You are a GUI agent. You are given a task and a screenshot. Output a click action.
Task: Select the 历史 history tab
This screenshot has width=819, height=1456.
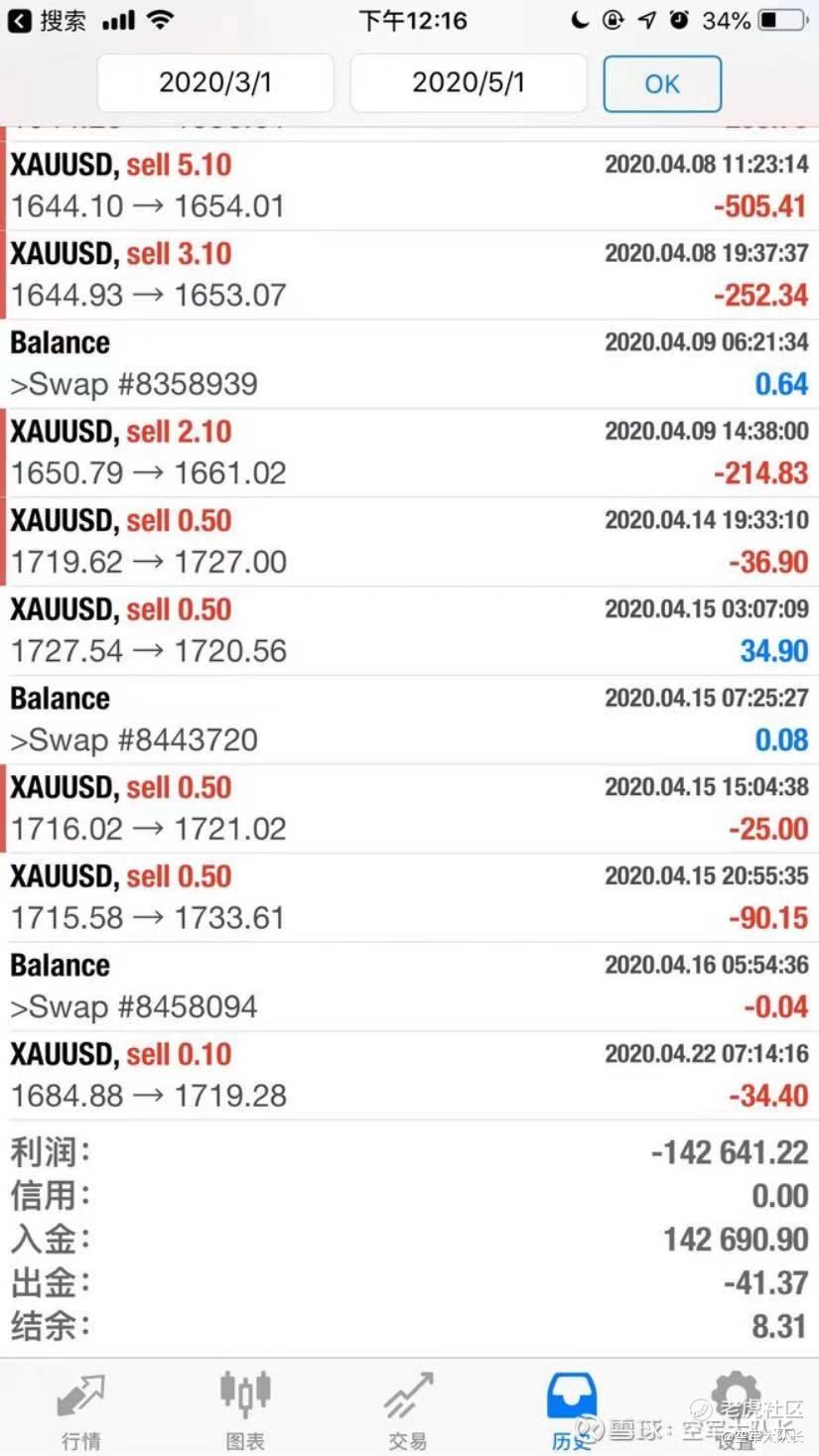click(x=572, y=1409)
